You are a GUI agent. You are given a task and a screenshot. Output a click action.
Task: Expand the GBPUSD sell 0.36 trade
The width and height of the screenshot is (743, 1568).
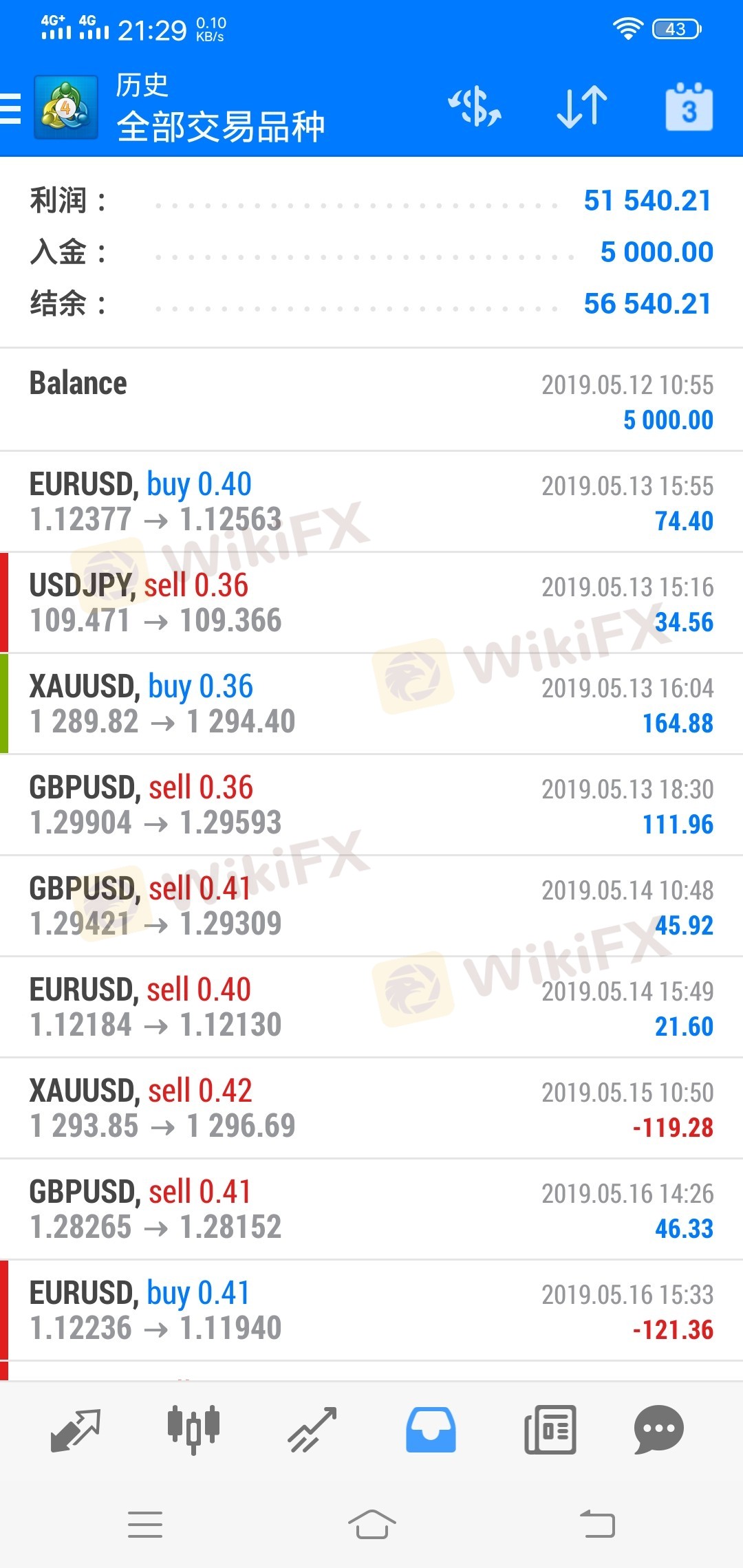pyautogui.click(x=371, y=805)
